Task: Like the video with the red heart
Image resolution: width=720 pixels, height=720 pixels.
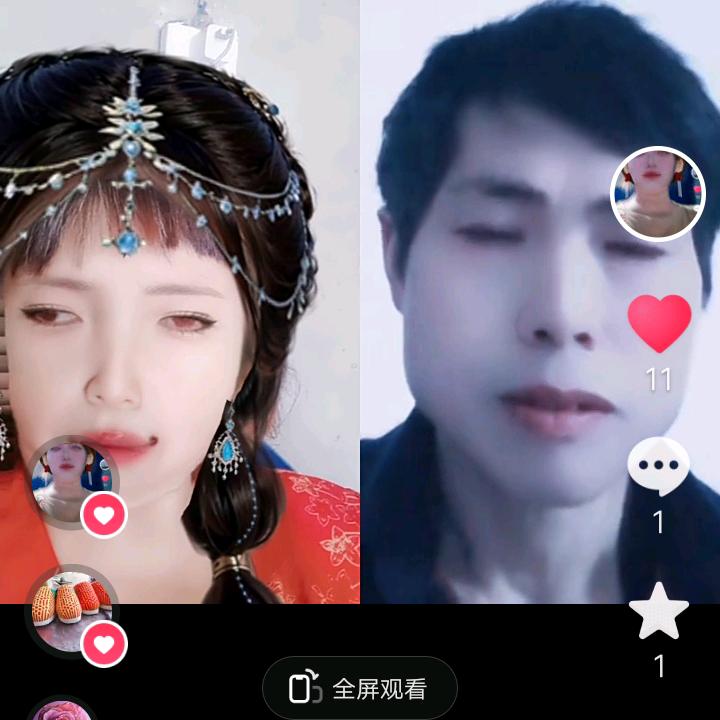Action: point(659,323)
